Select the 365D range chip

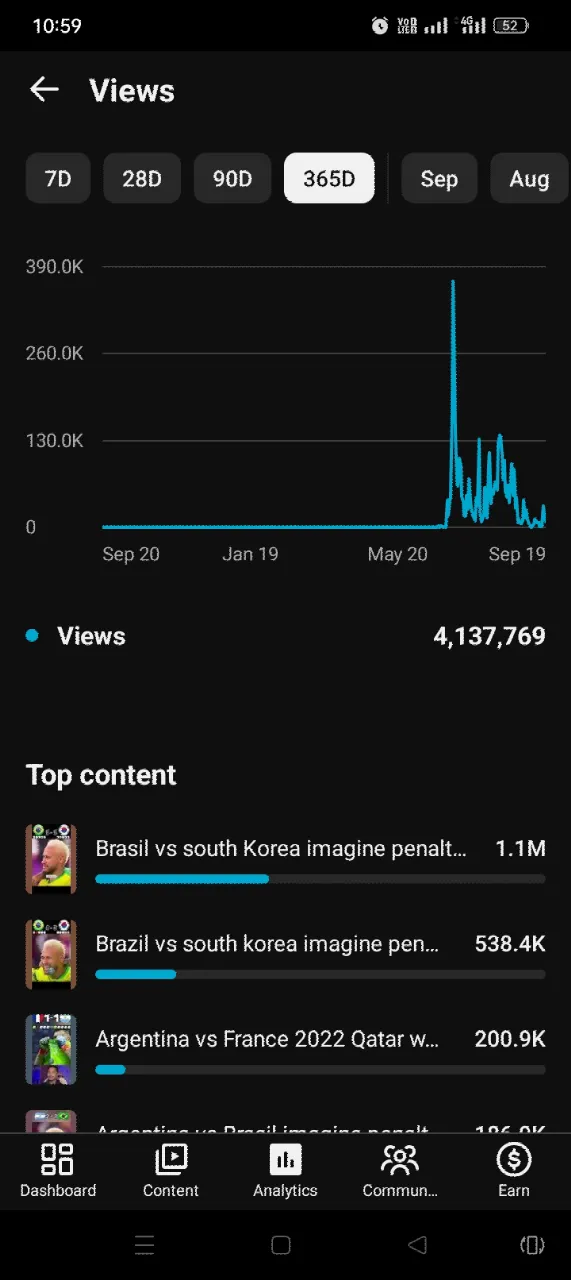(x=329, y=179)
